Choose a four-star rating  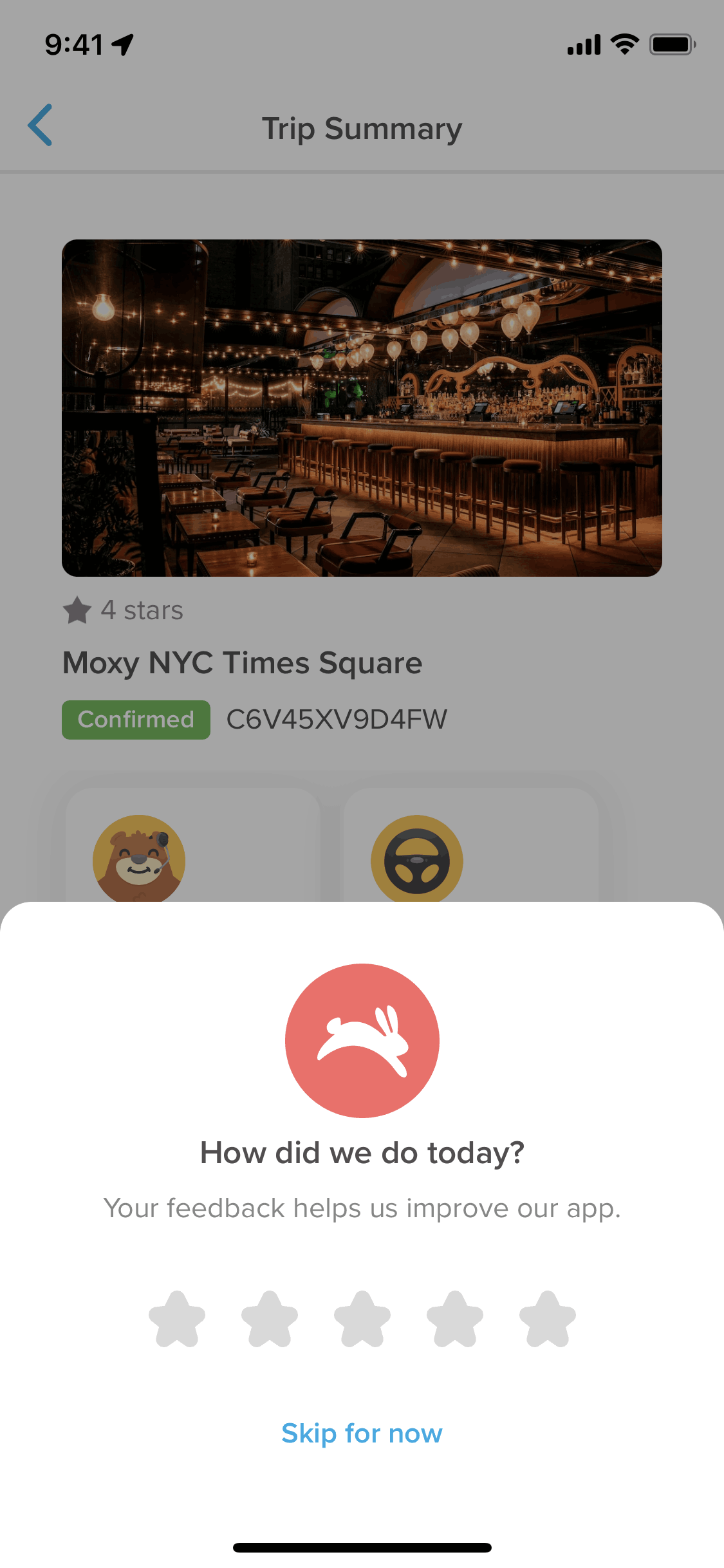click(455, 1320)
